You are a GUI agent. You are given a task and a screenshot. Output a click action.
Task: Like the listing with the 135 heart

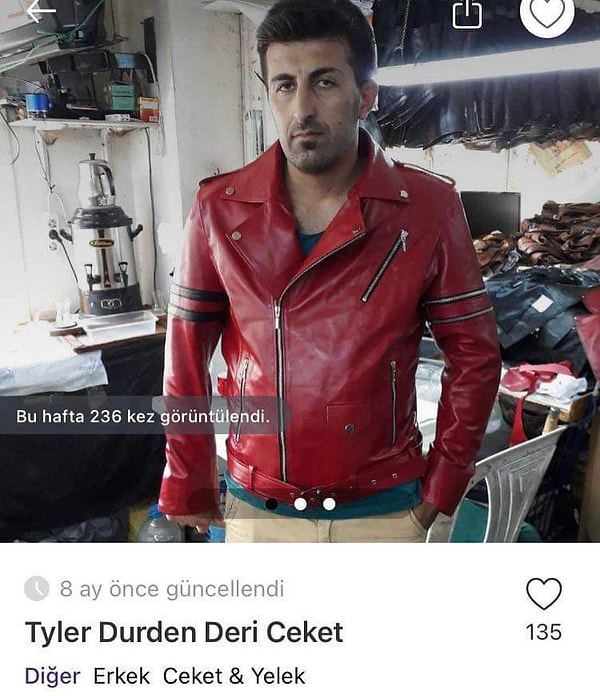(544, 594)
